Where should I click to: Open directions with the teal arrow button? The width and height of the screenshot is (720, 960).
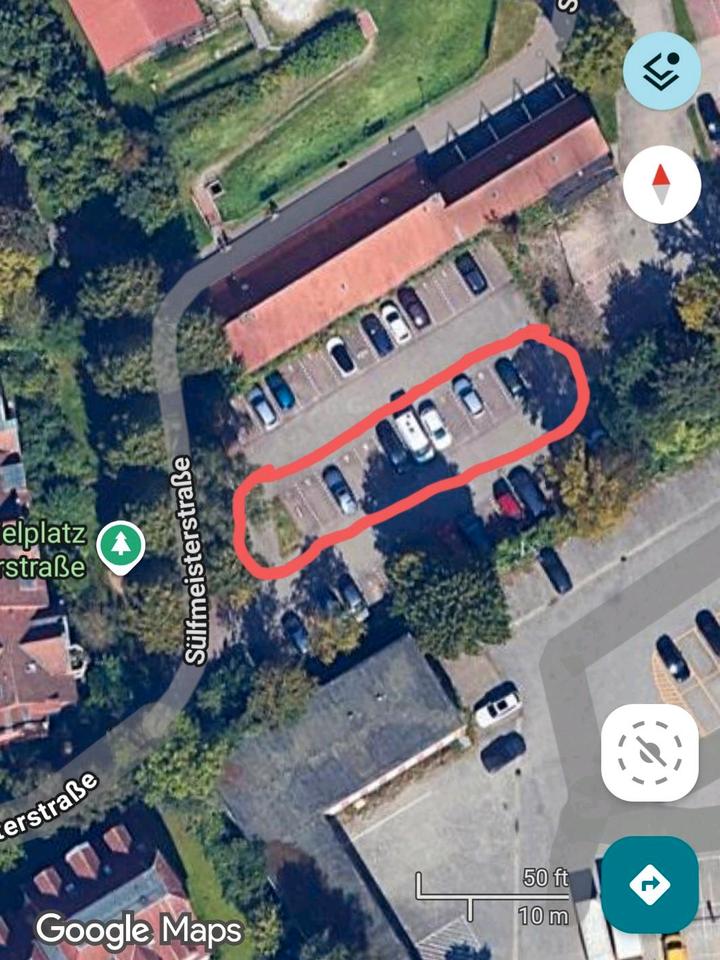coord(649,884)
